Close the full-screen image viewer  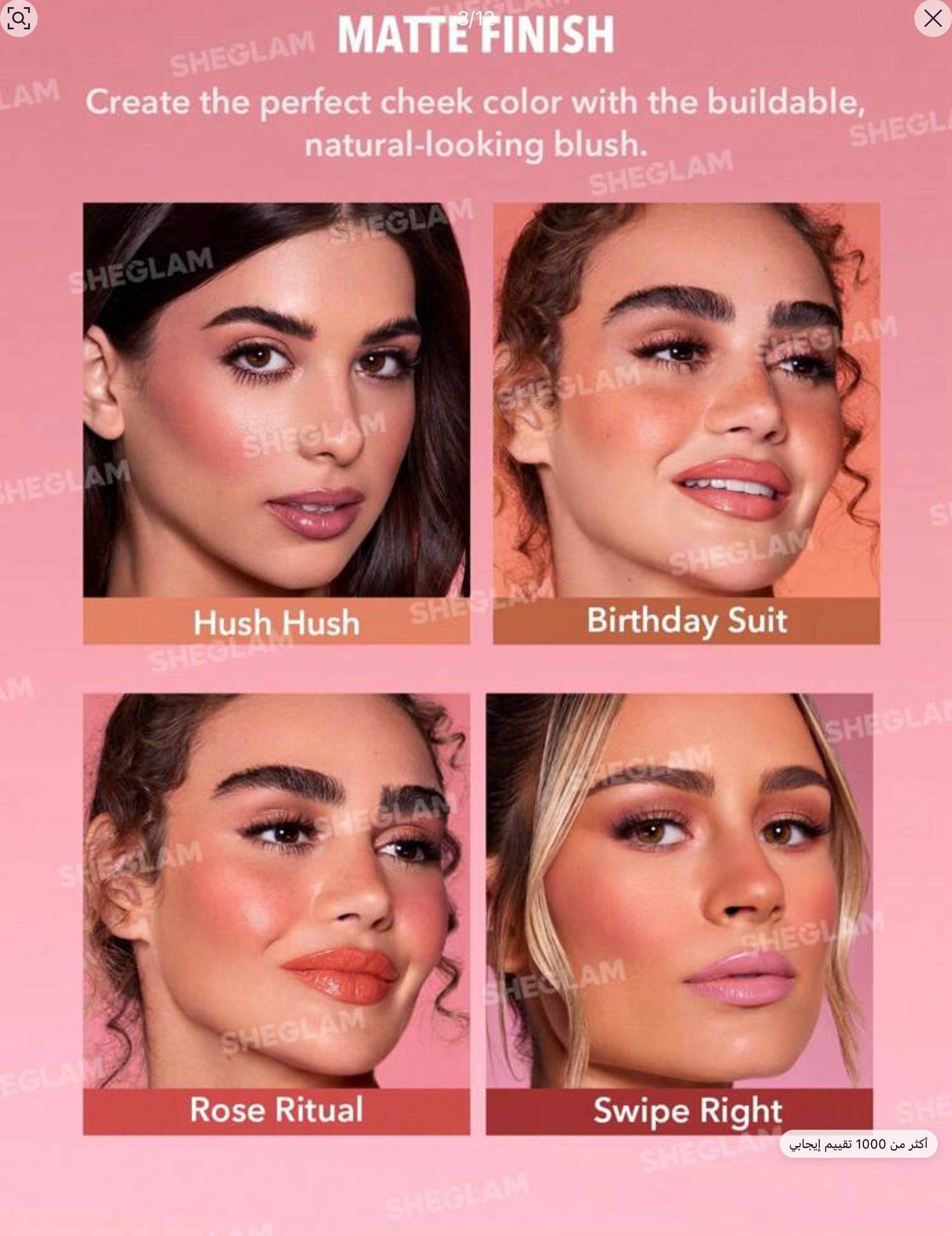932,19
